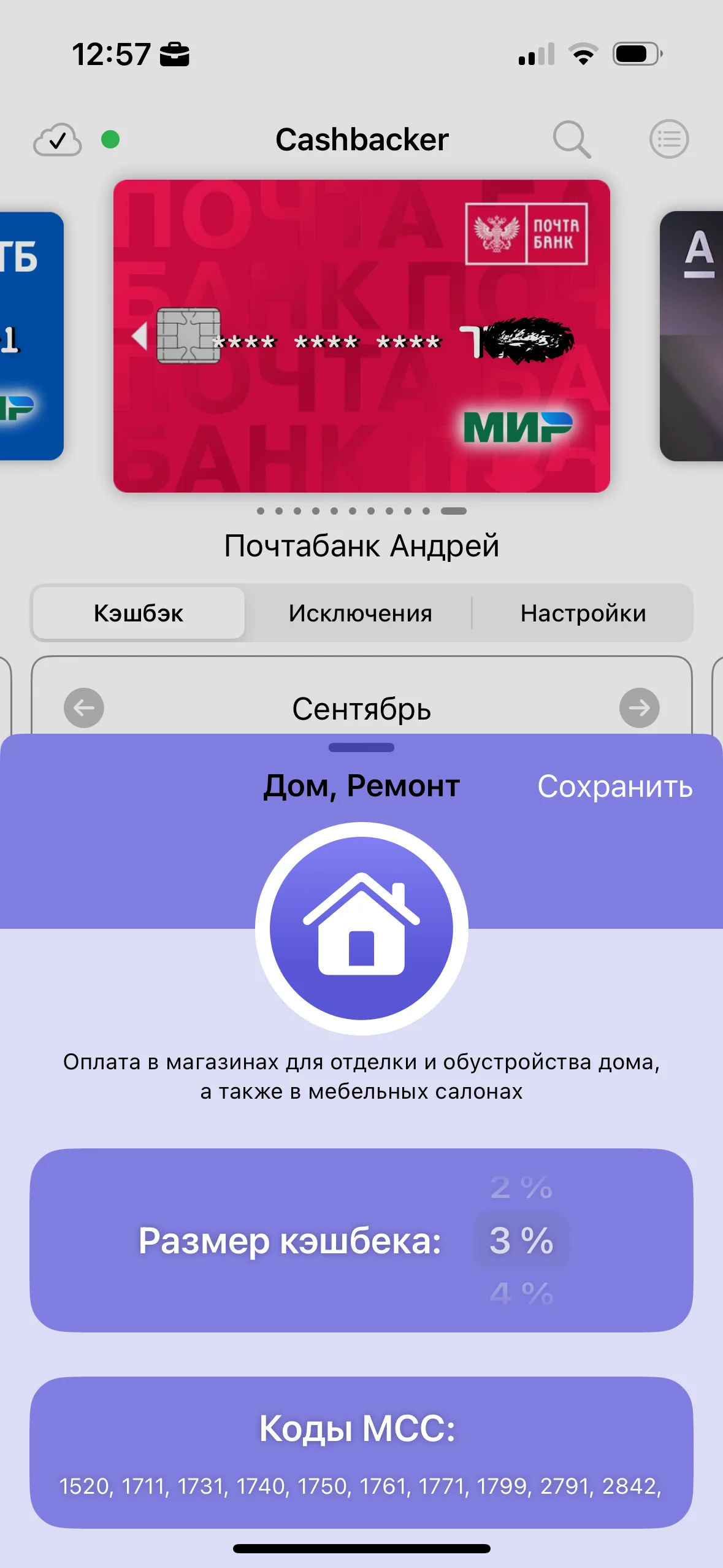
Task: Tap the blue ВТБ card on the left
Action: [31, 336]
